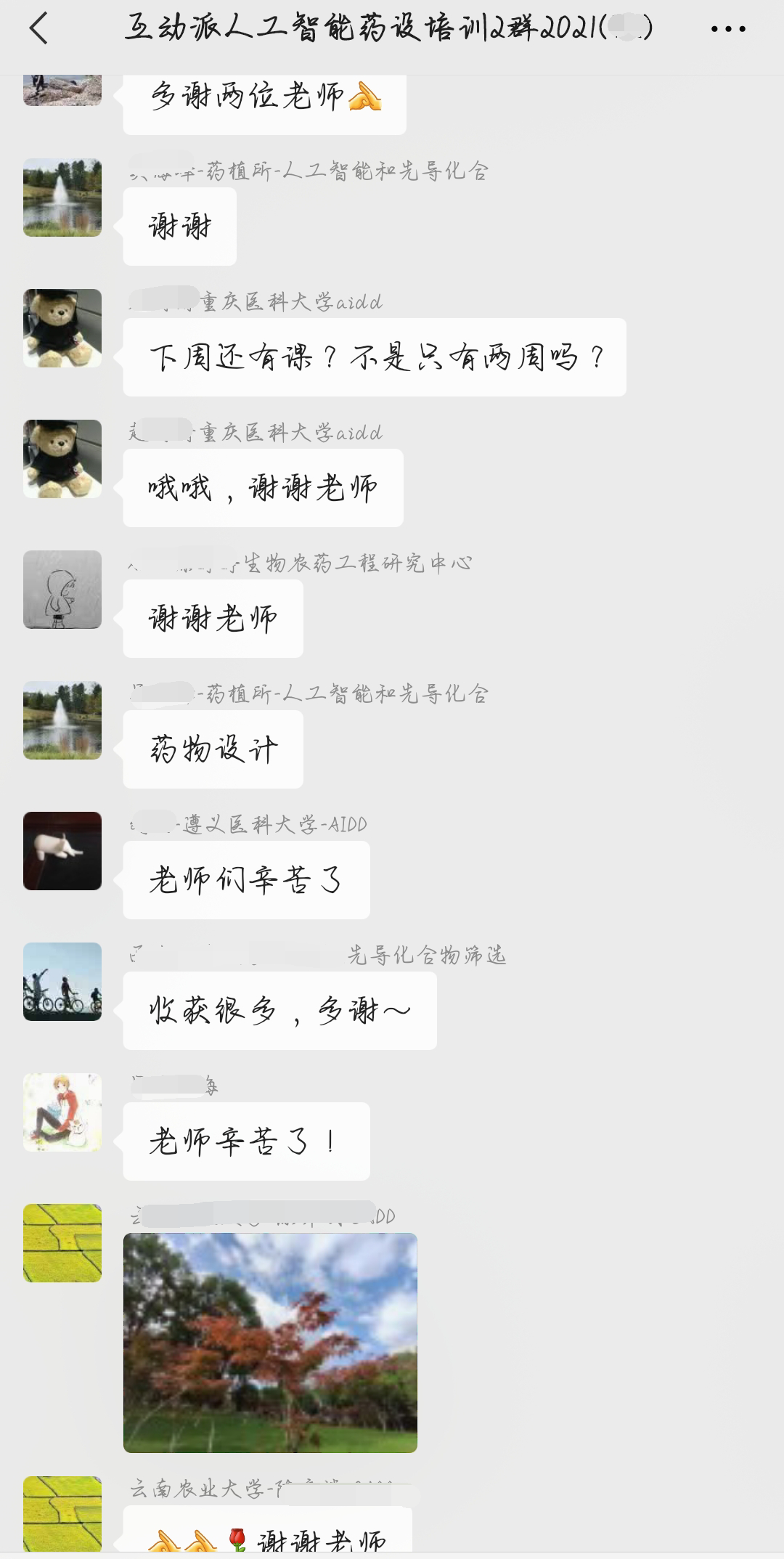784x1559 pixels.
Task: Tap the avatar beside "下周还有课？" message
Action: (62, 328)
